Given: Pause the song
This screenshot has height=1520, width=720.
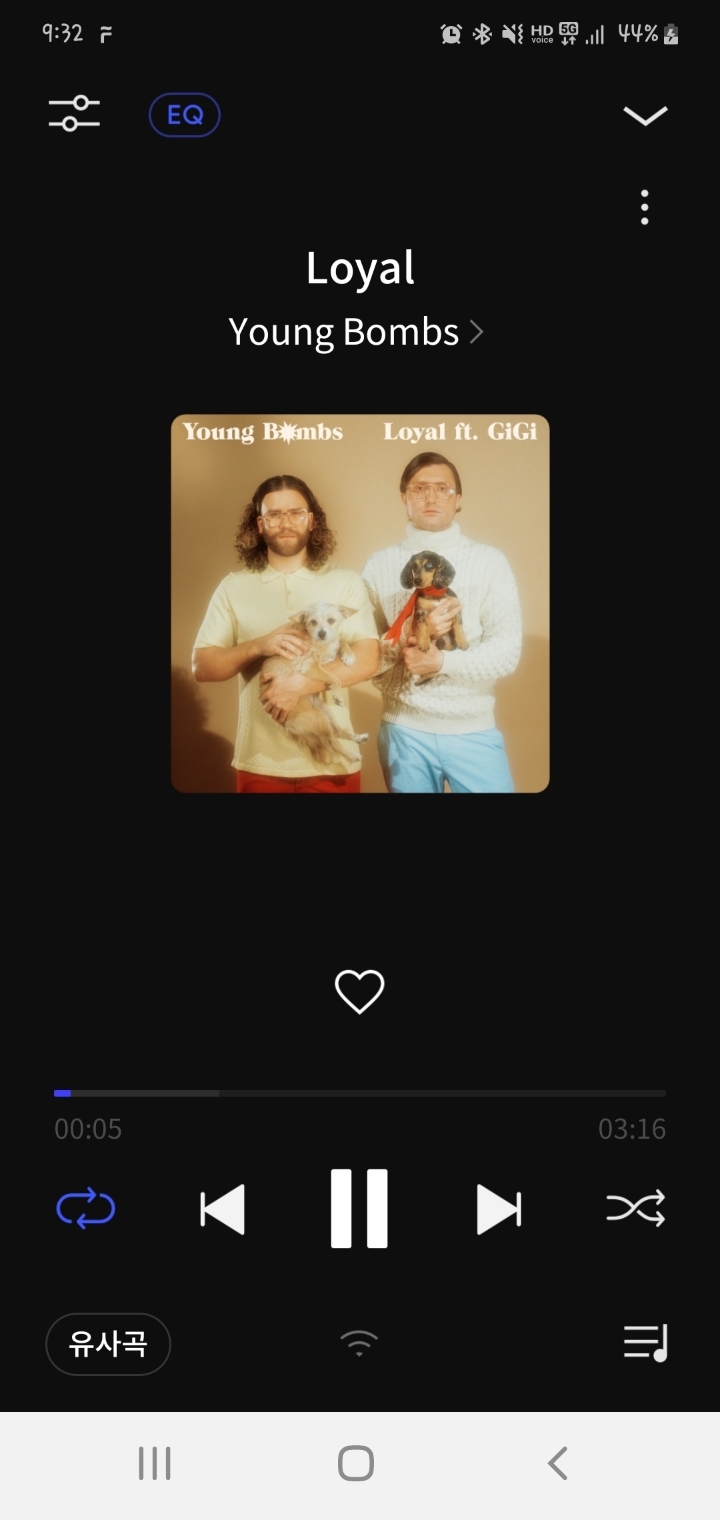Looking at the screenshot, I should click(x=359, y=1208).
